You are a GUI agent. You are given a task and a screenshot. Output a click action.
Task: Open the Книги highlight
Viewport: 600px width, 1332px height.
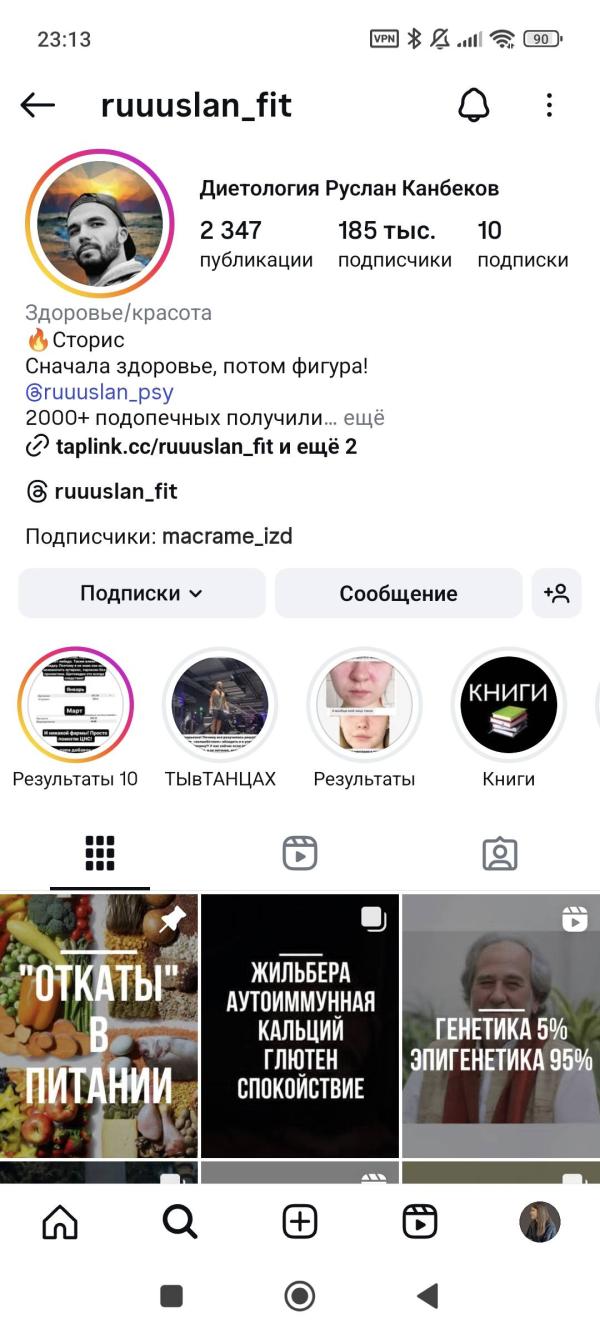(x=508, y=705)
